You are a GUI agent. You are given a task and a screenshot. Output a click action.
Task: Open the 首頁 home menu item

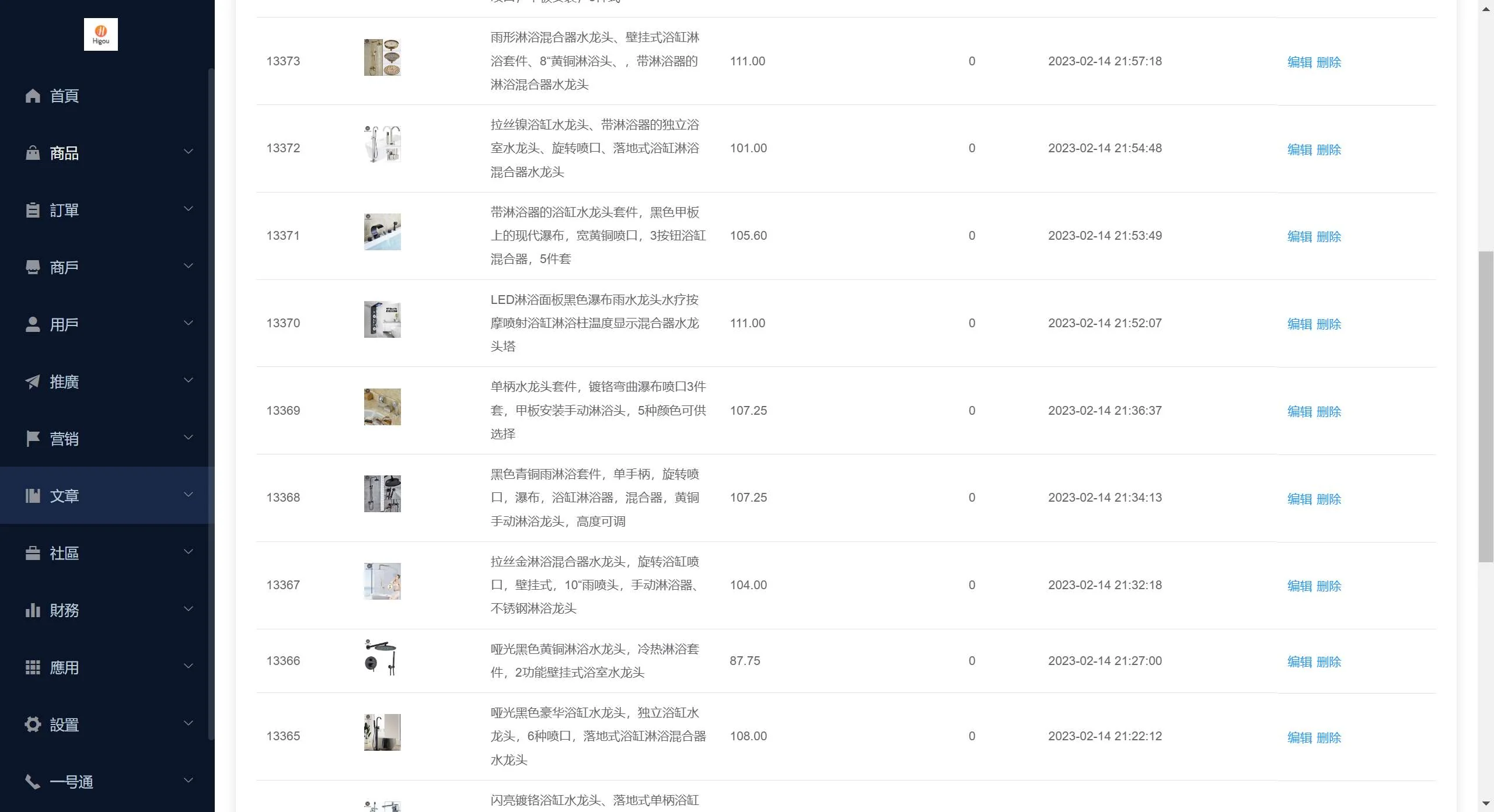[x=64, y=96]
